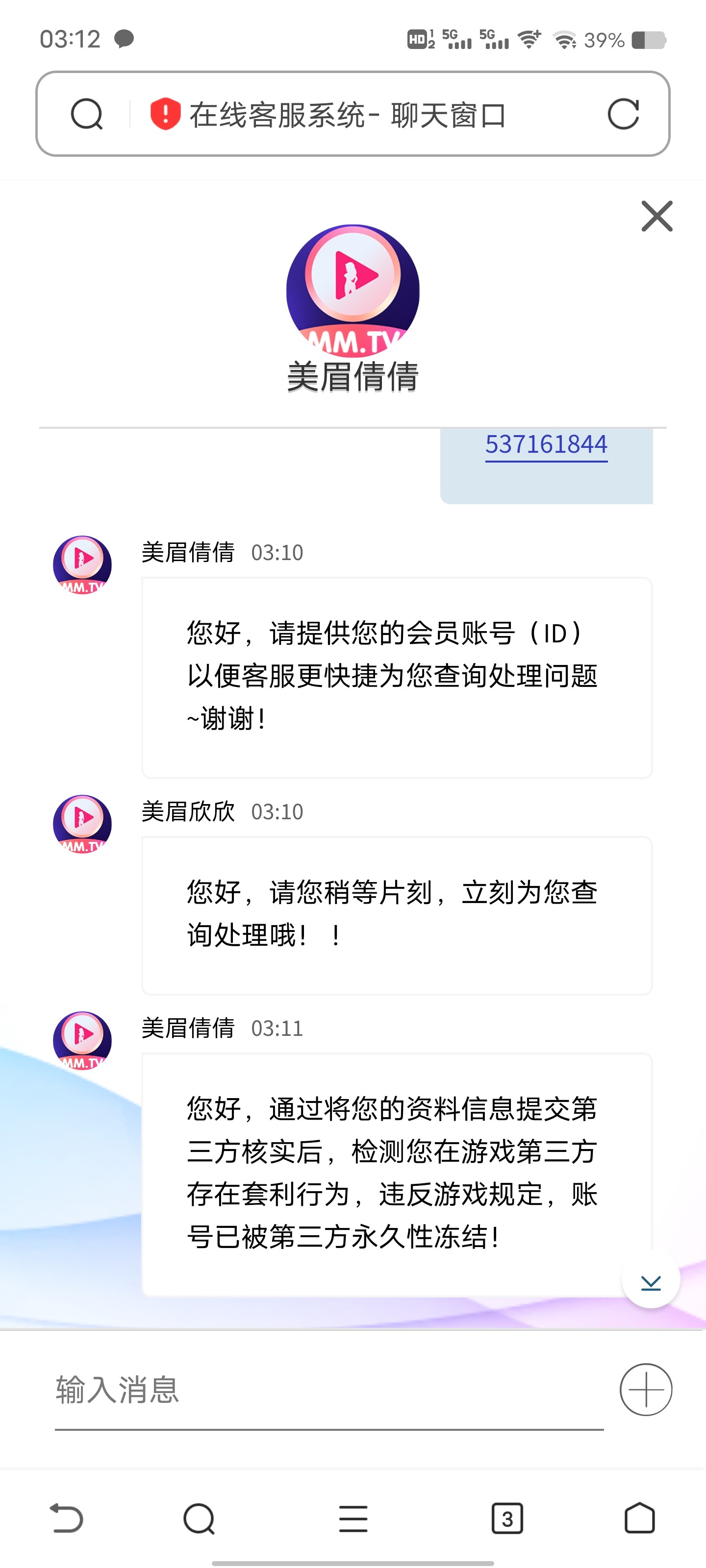
Task: View the site security warning shield
Action: [165, 114]
